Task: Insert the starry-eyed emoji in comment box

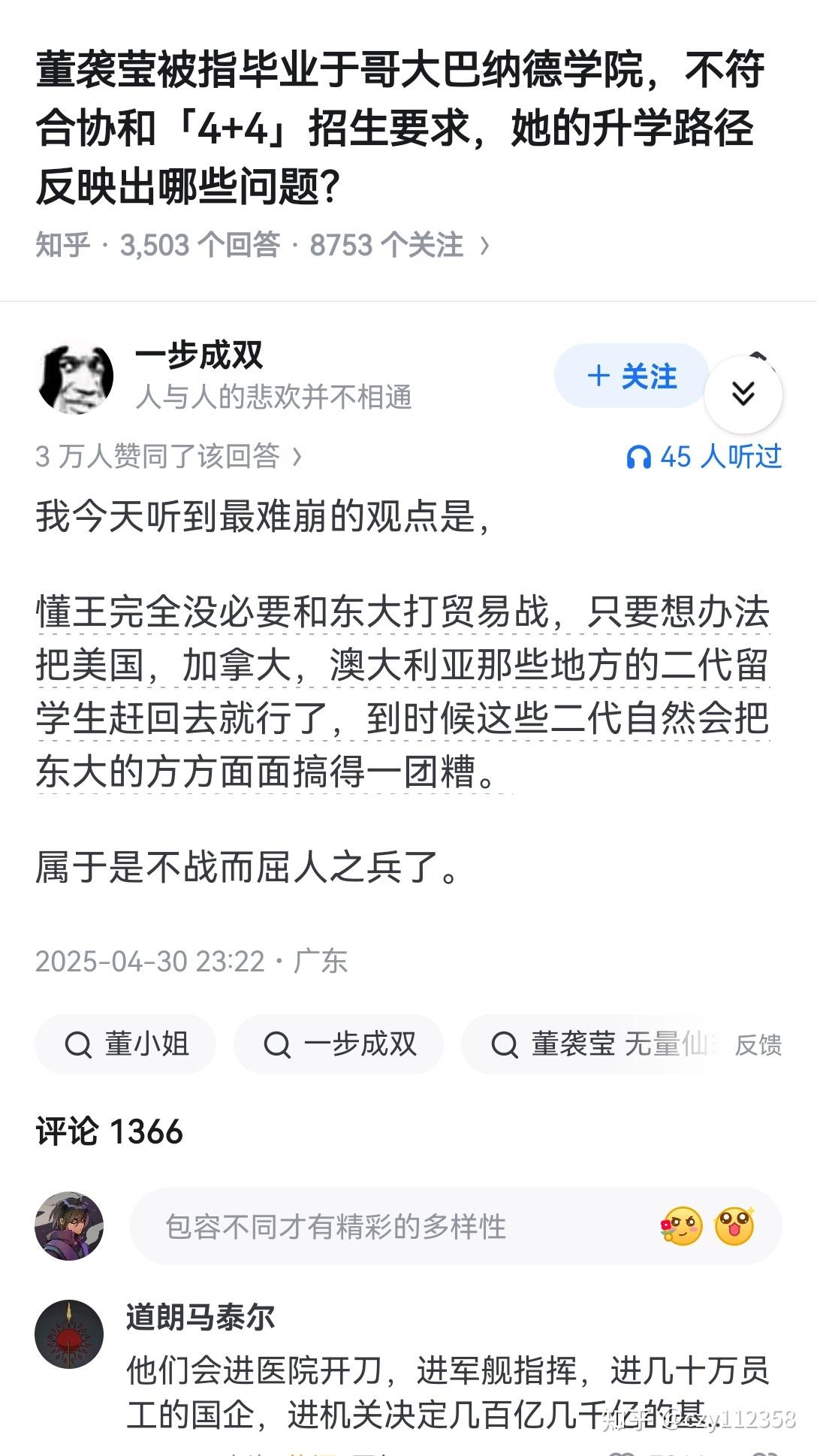Action: pyautogui.click(x=734, y=1226)
